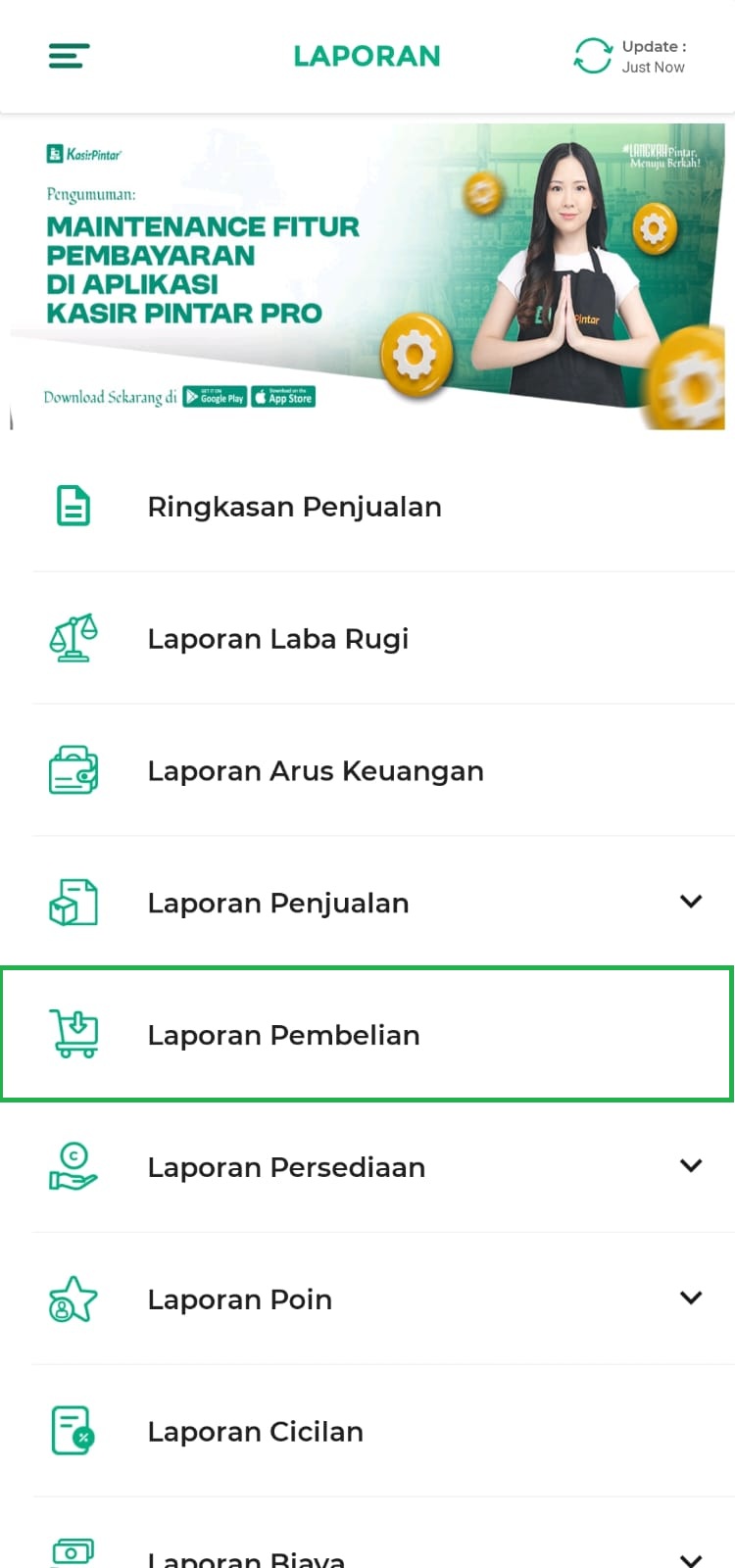Open Laporan Laba Rugi
Screen dimensions: 735x1568
277,639
